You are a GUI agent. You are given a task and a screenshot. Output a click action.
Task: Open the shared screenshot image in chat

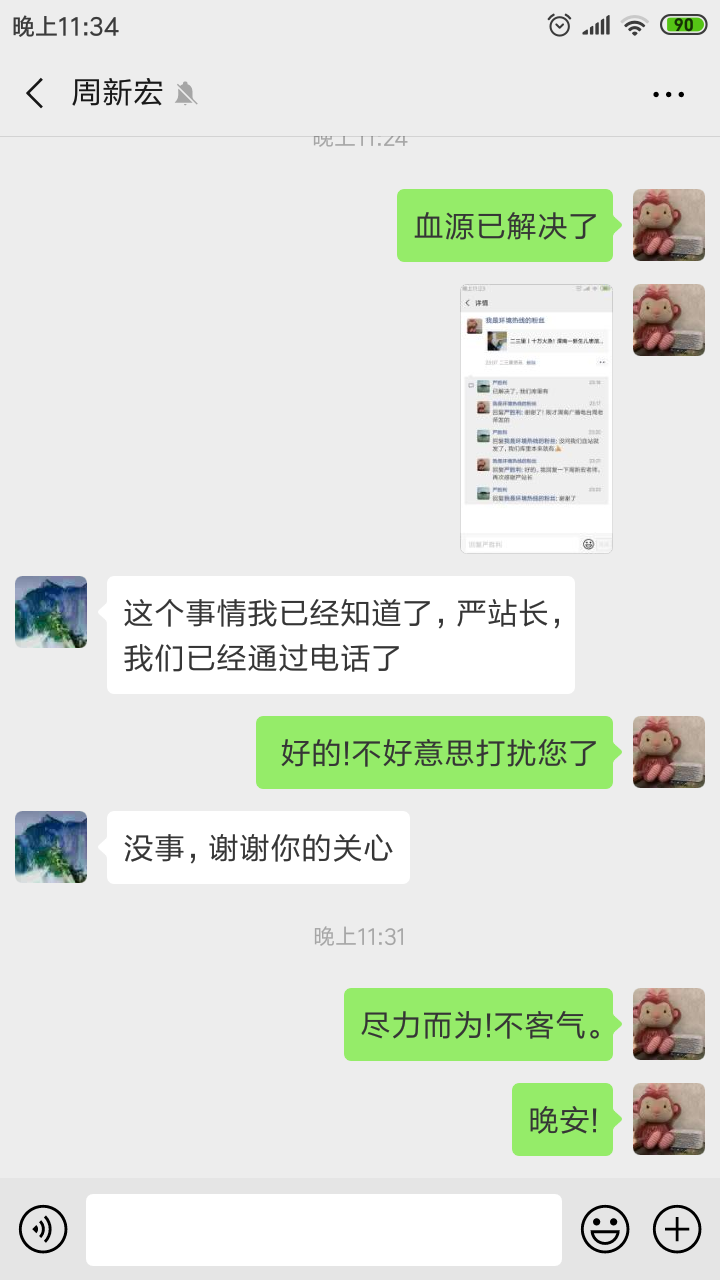[x=536, y=418]
